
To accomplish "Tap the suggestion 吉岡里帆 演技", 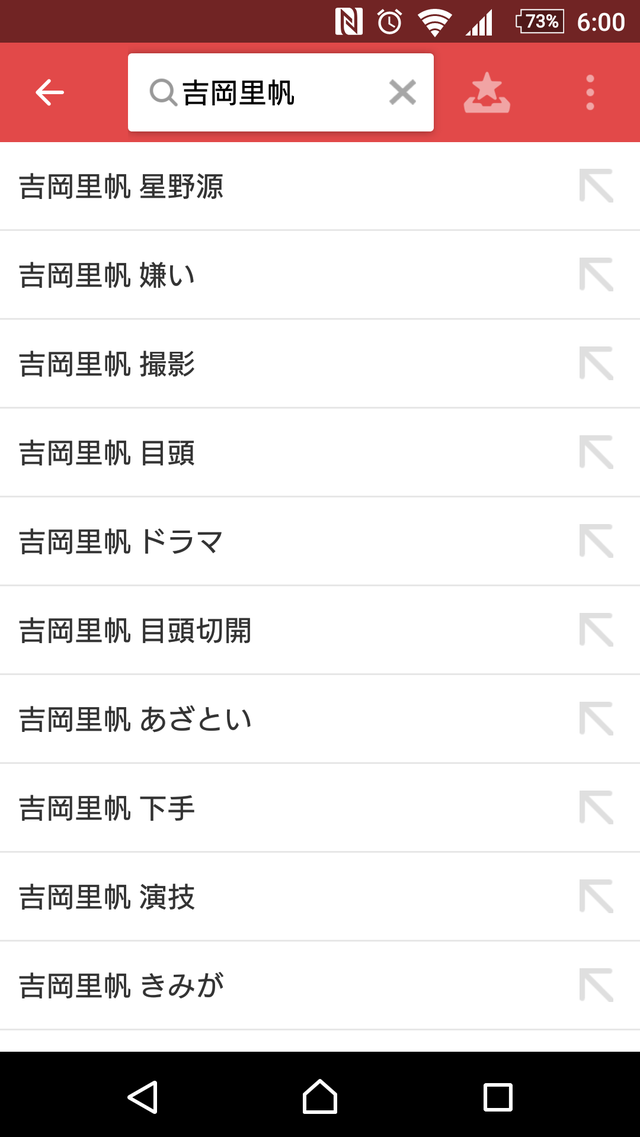I will coord(320,896).
